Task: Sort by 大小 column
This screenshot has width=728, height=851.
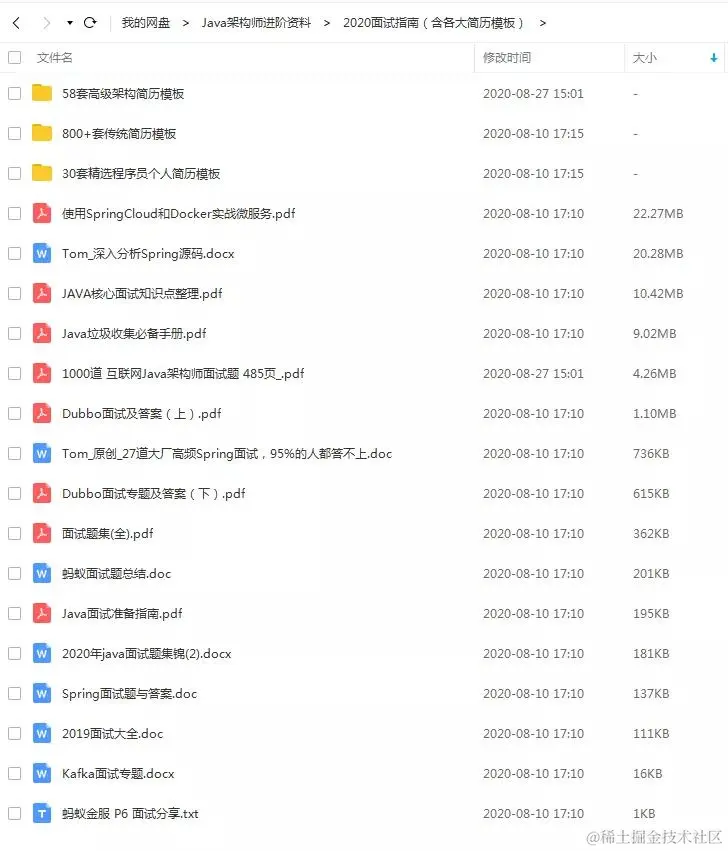Action: point(645,58)
